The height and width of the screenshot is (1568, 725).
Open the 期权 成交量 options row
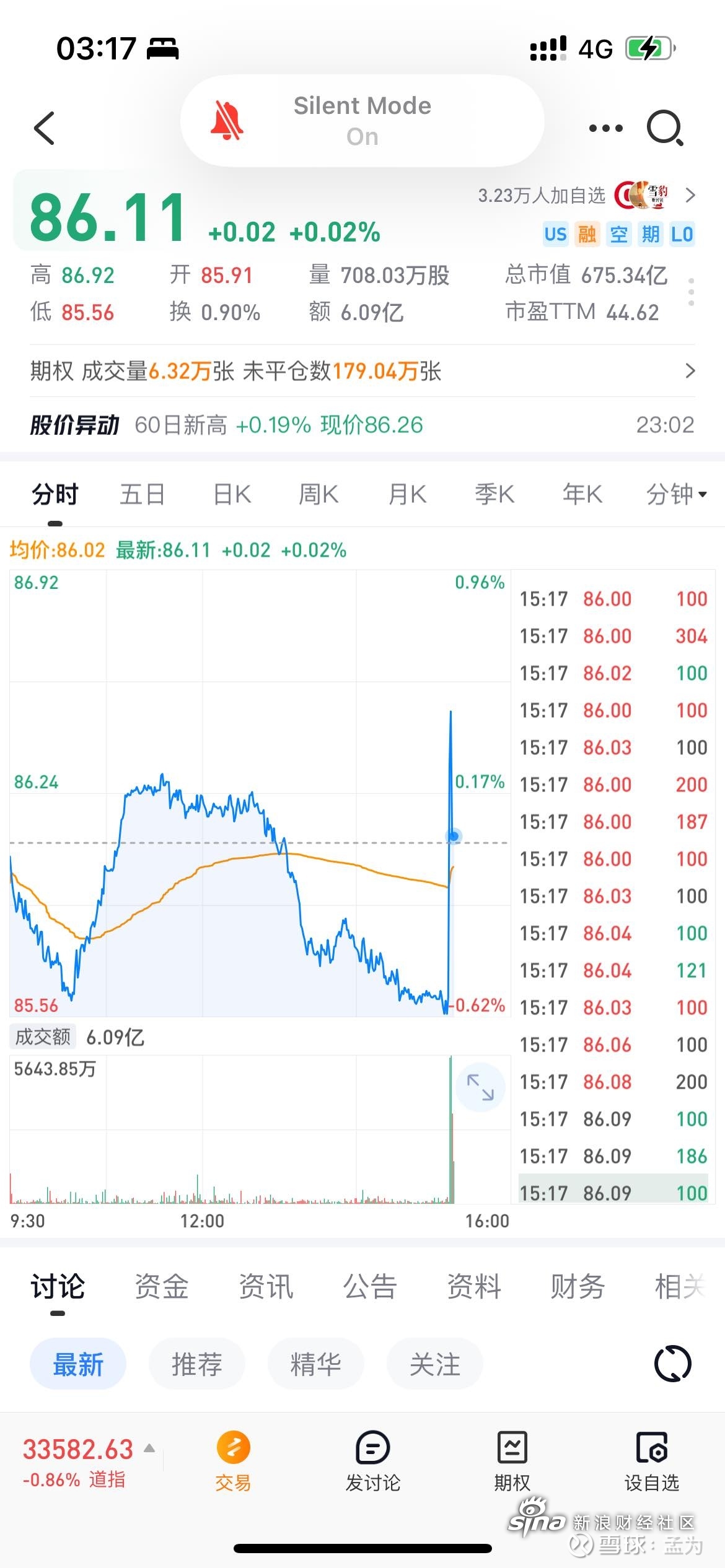[362, 371]
